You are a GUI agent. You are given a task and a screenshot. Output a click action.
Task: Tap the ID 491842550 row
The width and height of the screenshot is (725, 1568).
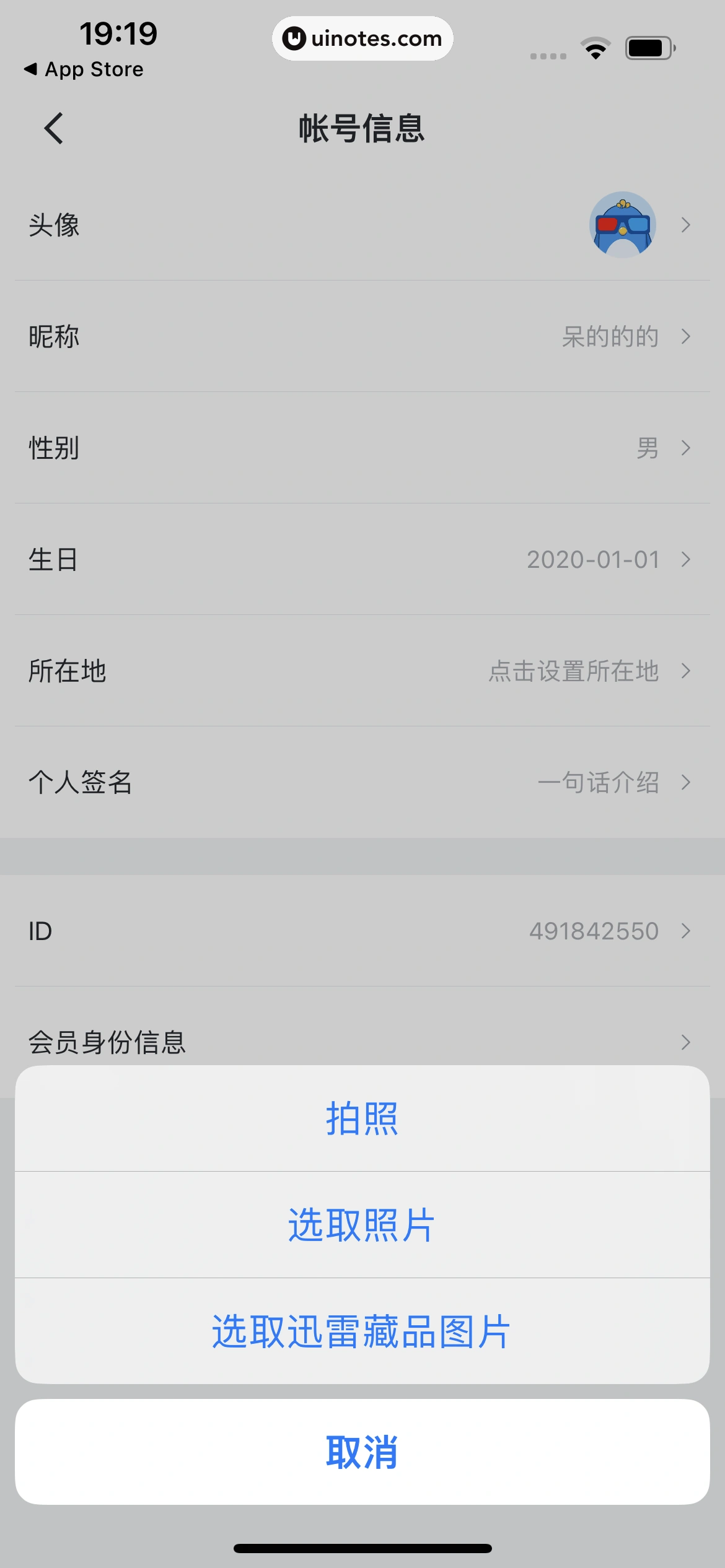coord(362,931)
